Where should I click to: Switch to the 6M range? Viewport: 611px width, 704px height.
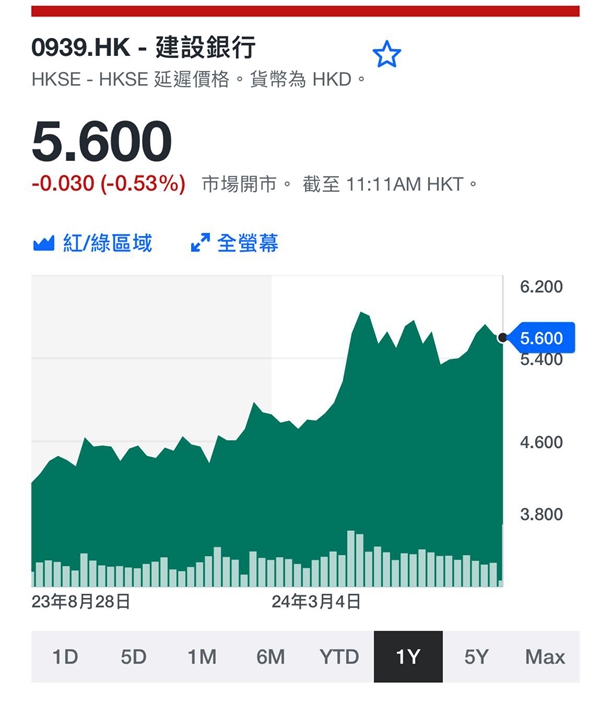(x=271, y=657)
